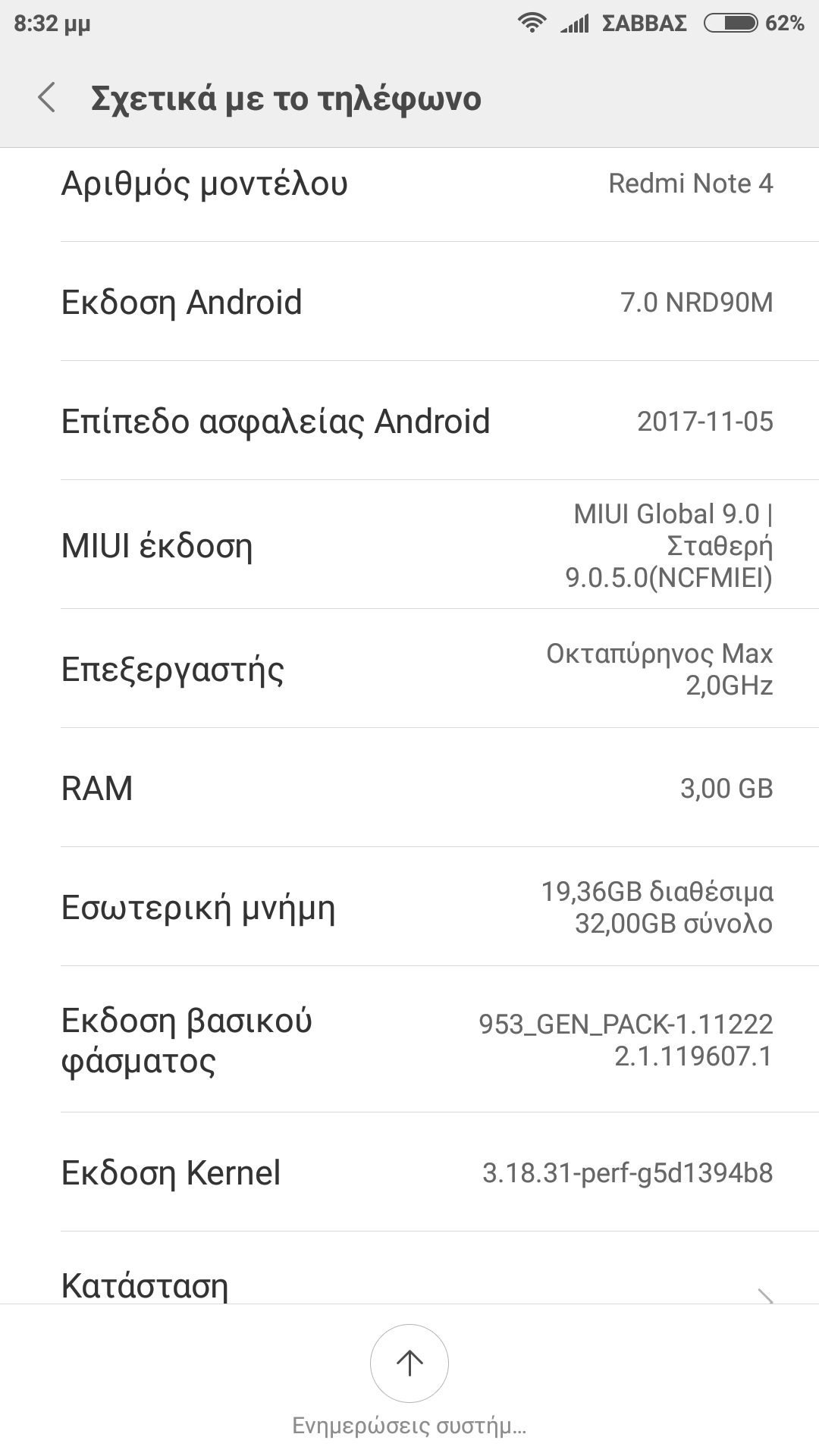Screen dimensions: 819x1456
Task: Select the RAM row
Action: coord(409,788)
